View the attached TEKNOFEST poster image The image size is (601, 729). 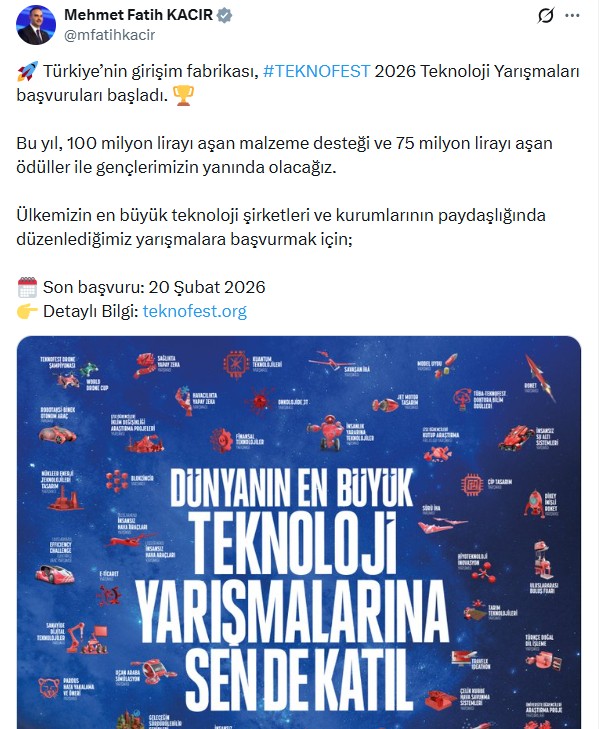click(299, 530)
